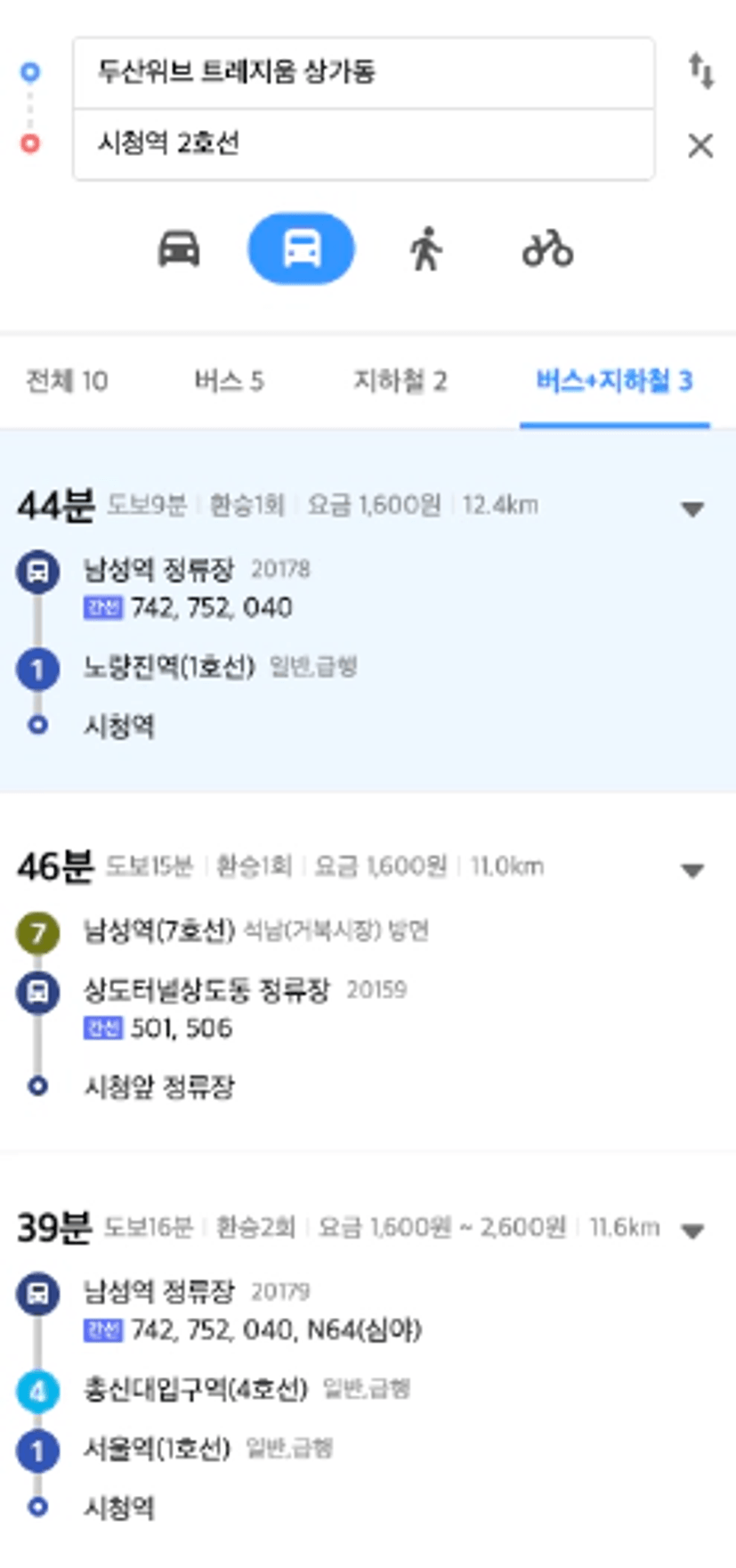This screenshot has width=736, height=1568.
Task: Open the 39분 route via 총신대입구역
Action: coord(368,1362)
